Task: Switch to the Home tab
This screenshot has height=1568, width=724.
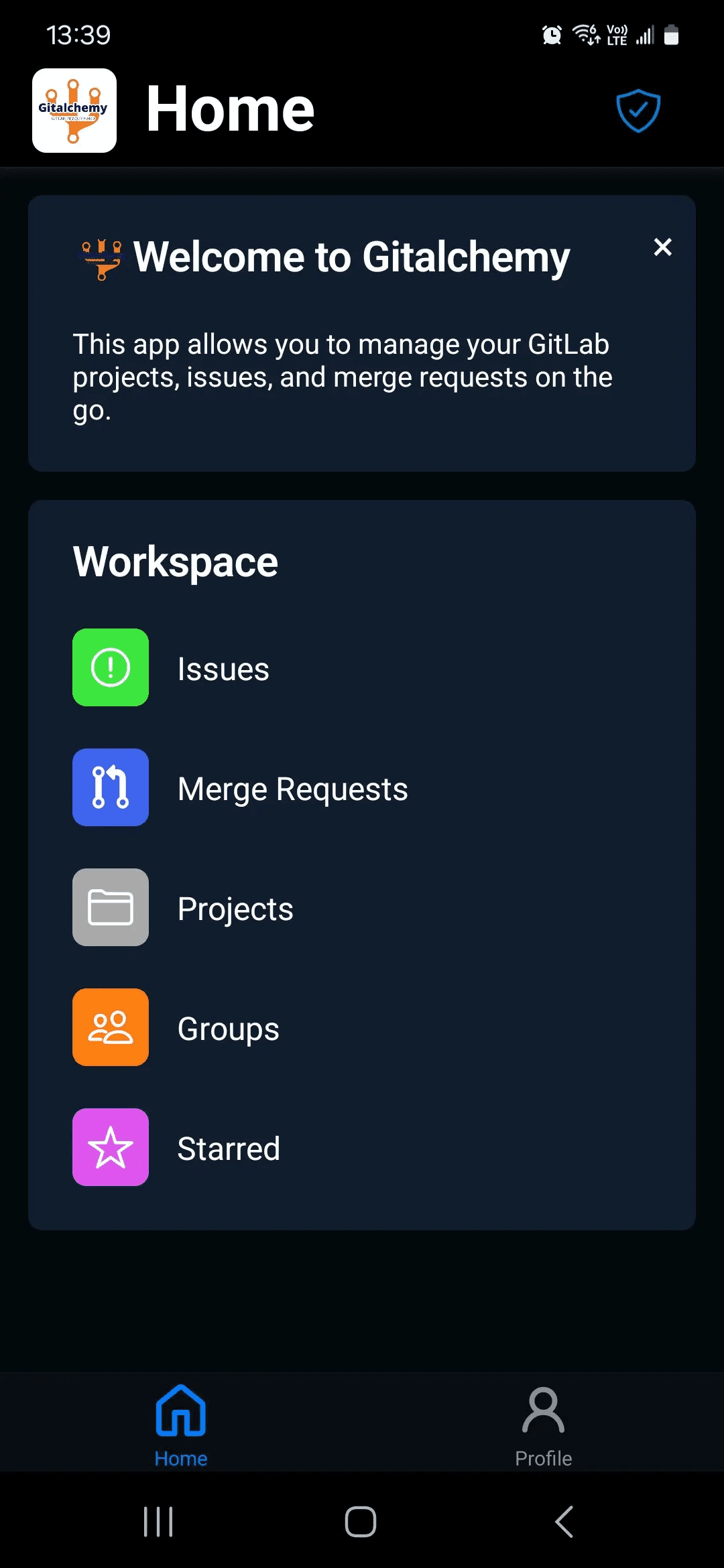Action: pyautogui.click(x=180, y=1427)
